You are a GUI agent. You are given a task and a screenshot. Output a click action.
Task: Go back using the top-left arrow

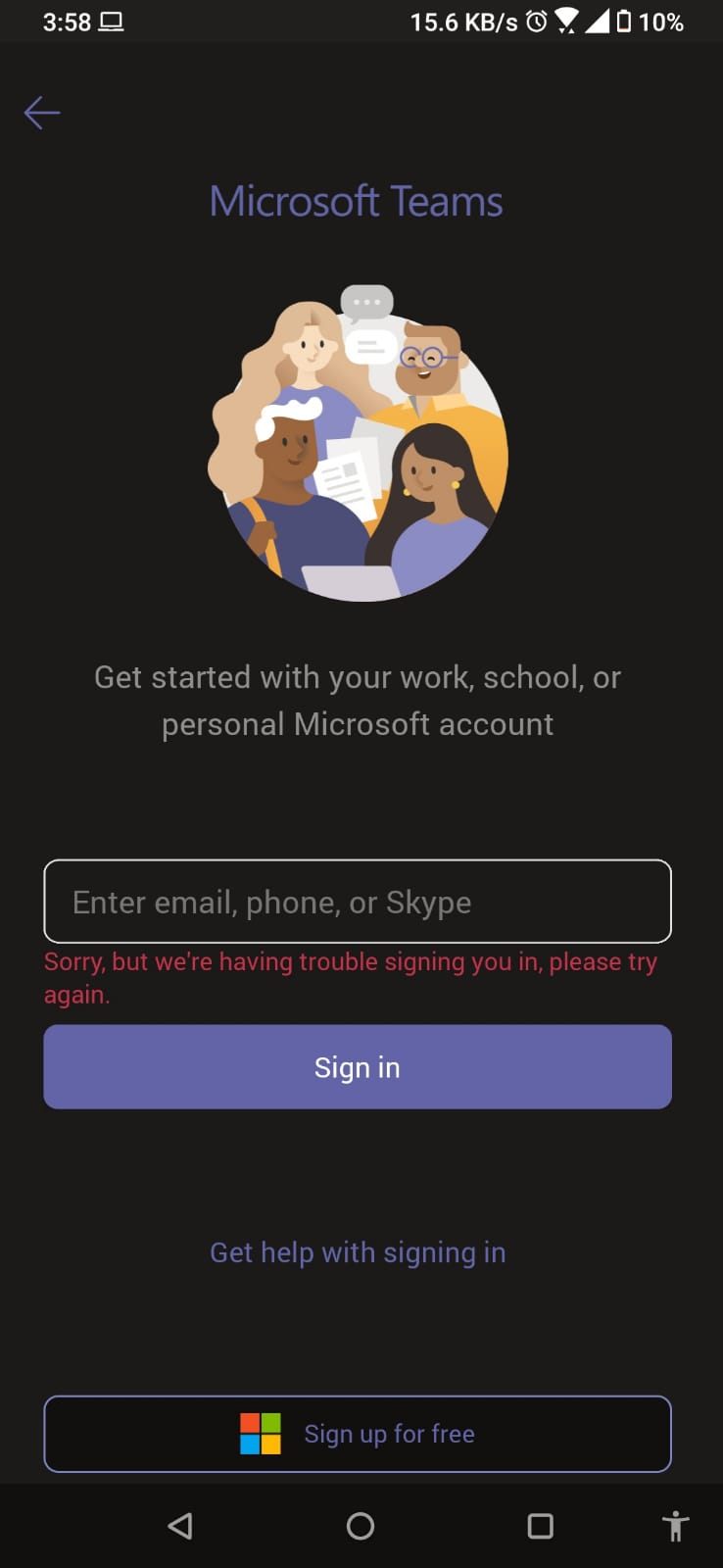tap(42, 113)
